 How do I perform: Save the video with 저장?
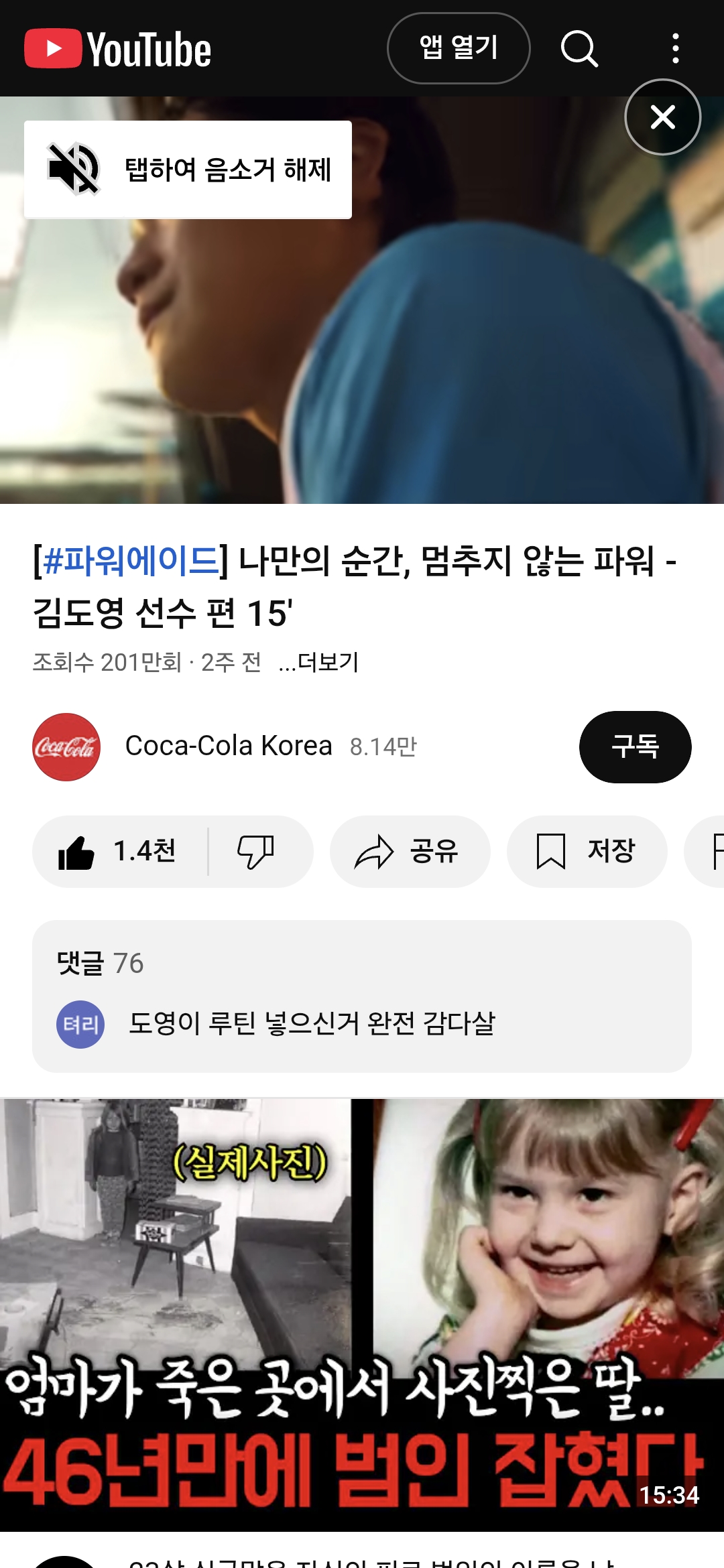[587, 852]
